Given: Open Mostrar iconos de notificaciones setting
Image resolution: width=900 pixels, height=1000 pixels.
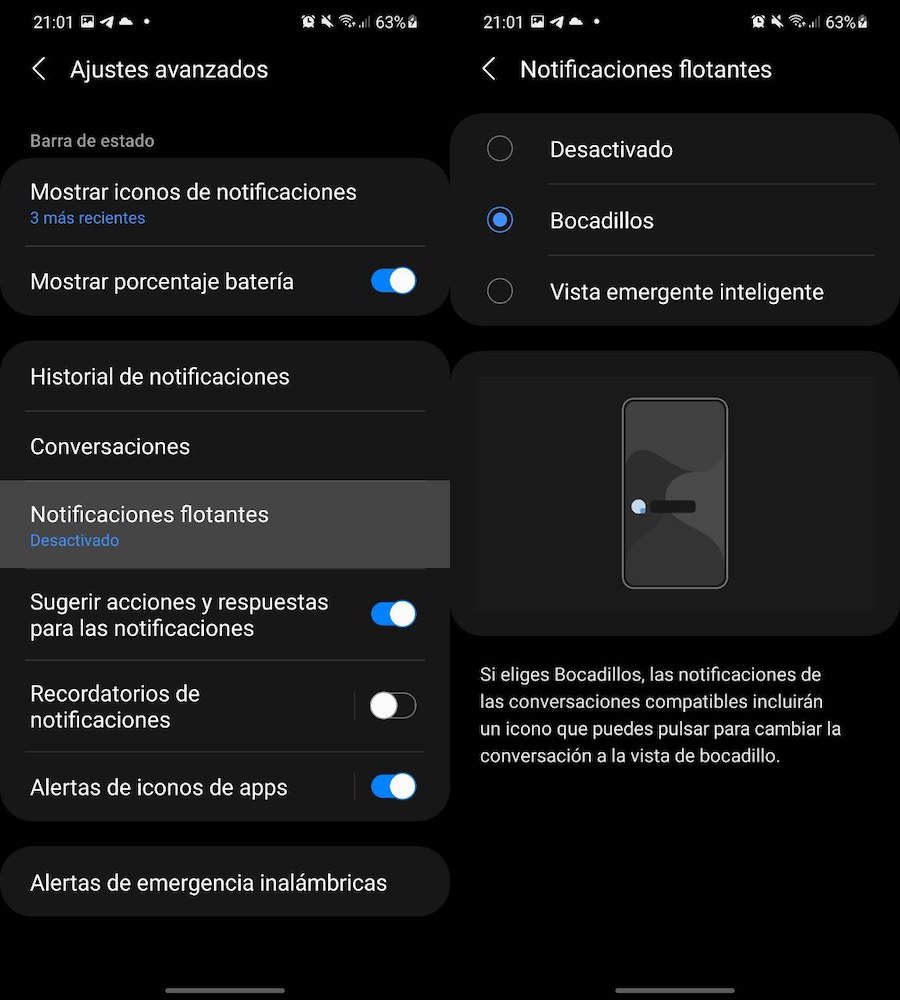Looking at the screenshot, I should pyautogui.click(x=193, y=203).
